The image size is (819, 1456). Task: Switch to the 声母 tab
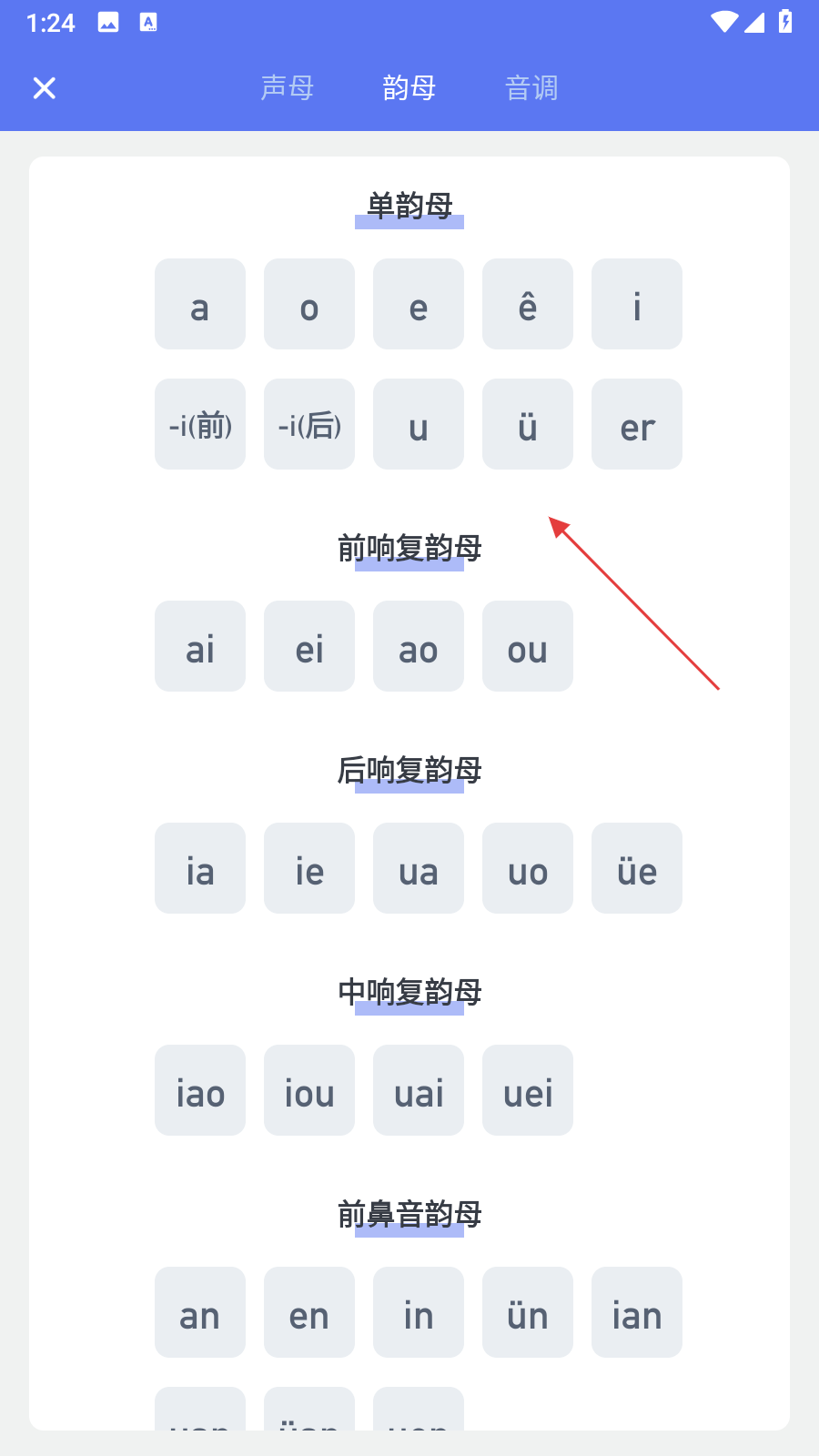(288, 88)
